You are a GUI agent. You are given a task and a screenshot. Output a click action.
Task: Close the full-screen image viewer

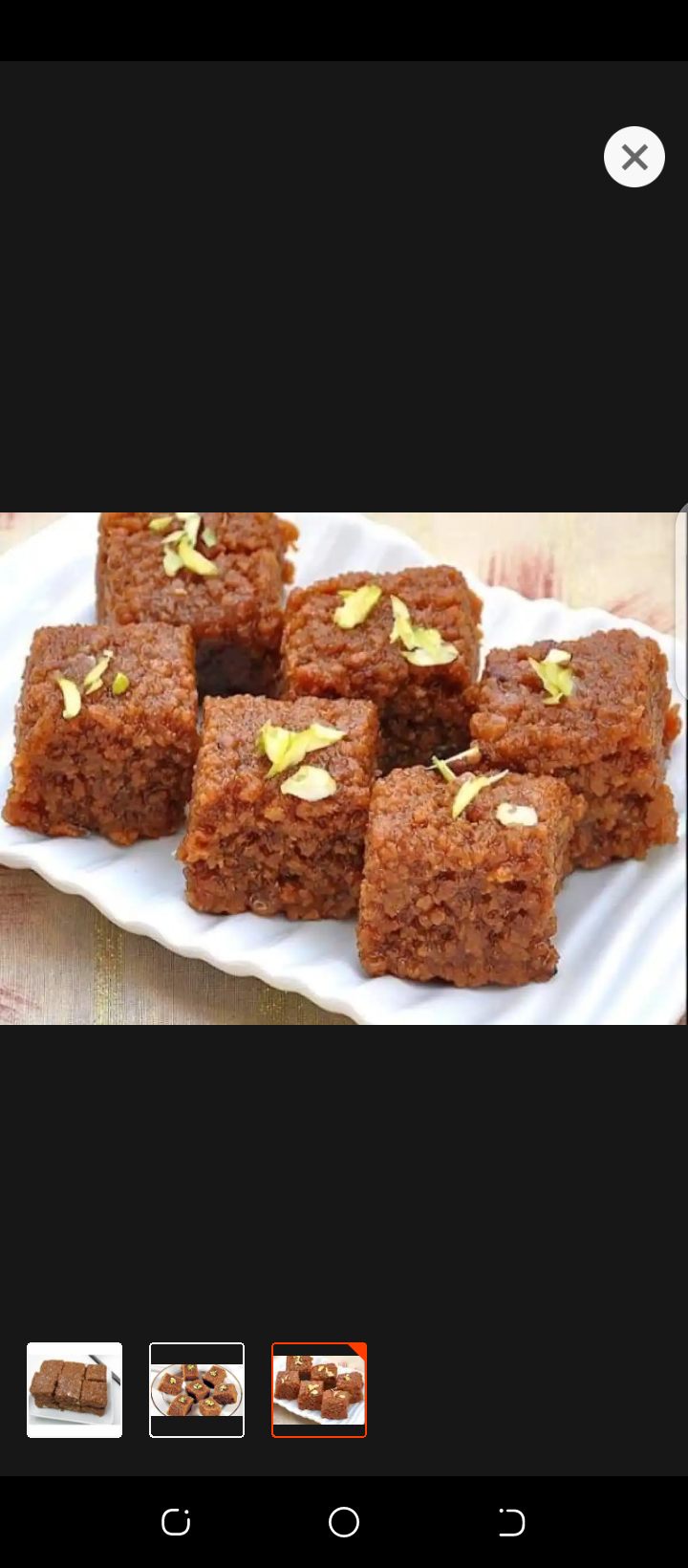point(634,157)
